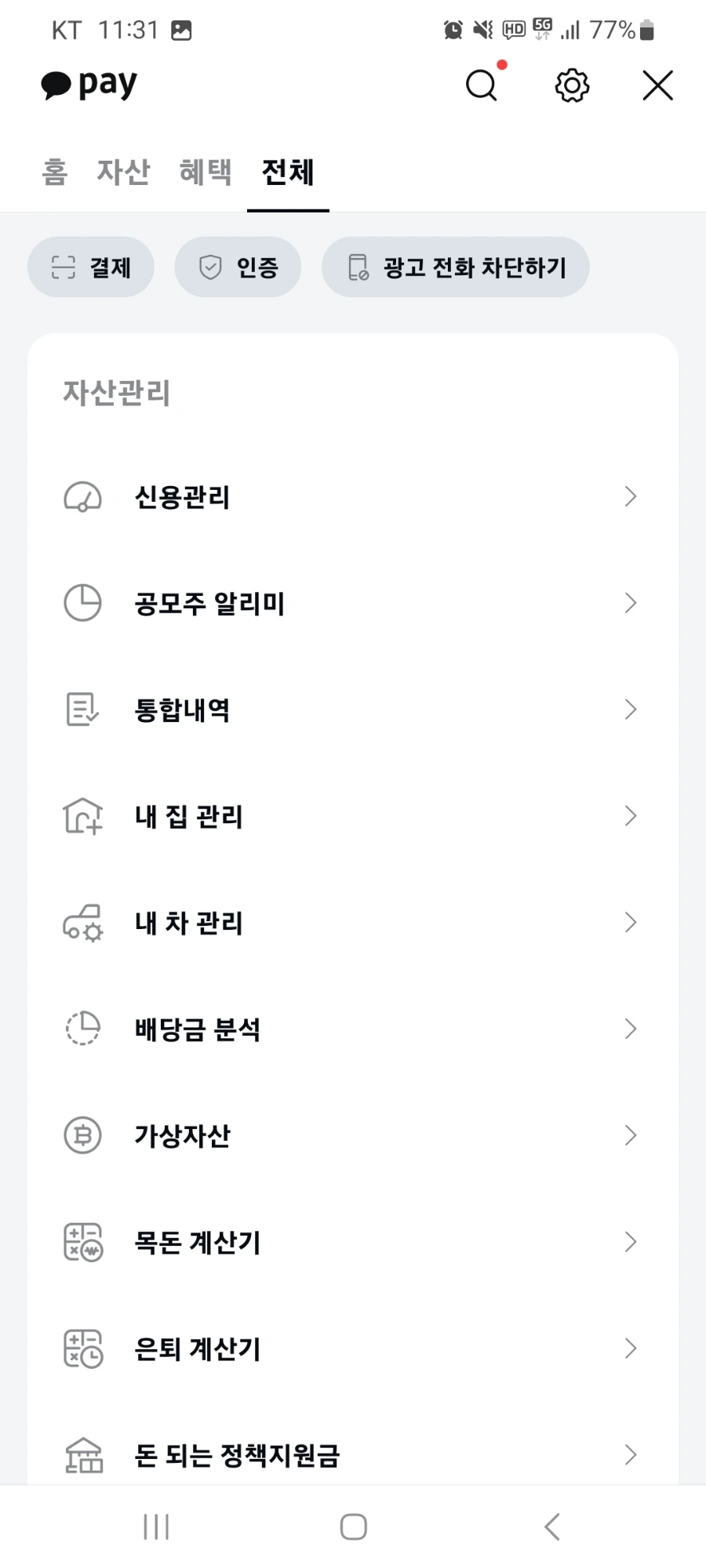706x1568 pixels.
Task: Switch to the 자산 tab
Action: [123, 173]
